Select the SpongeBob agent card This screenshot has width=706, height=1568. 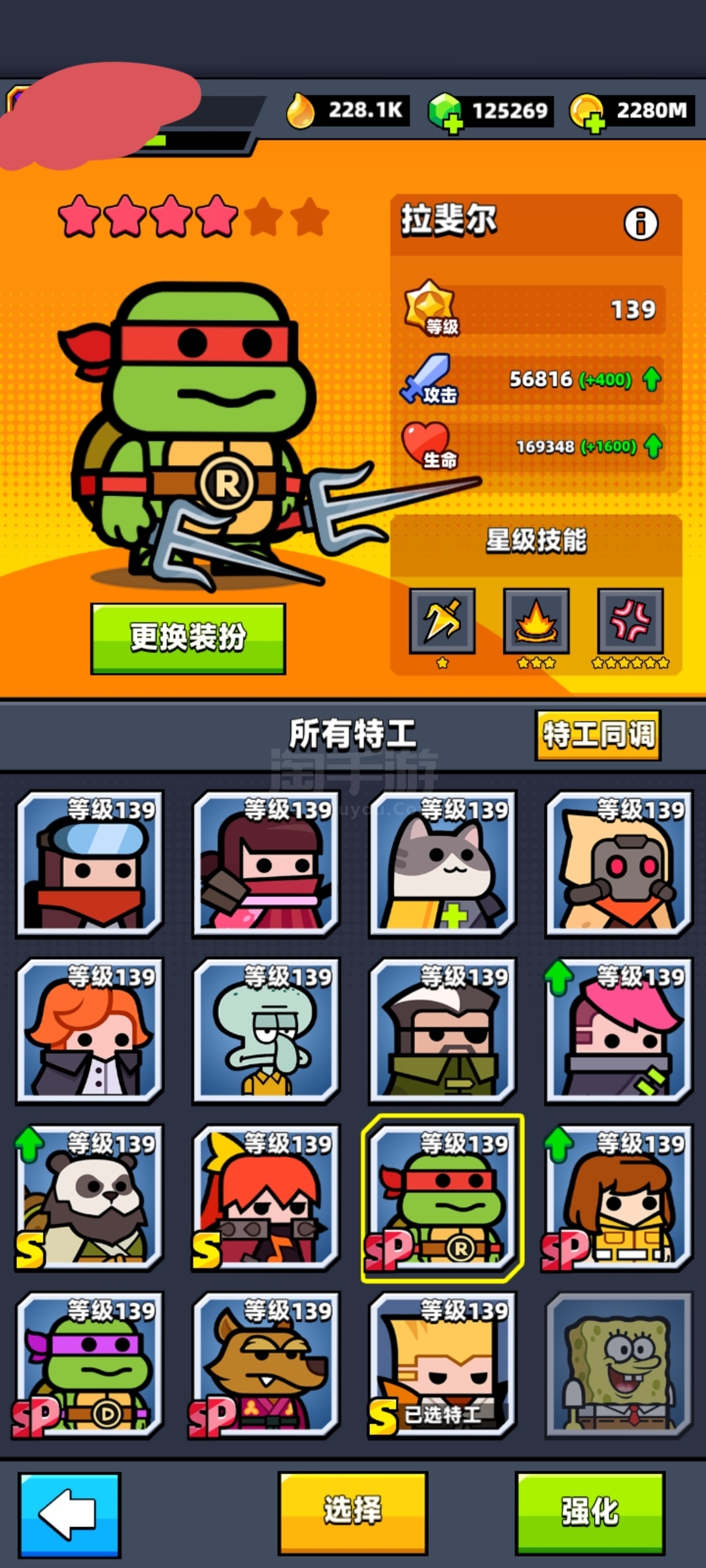point(618,1364)
